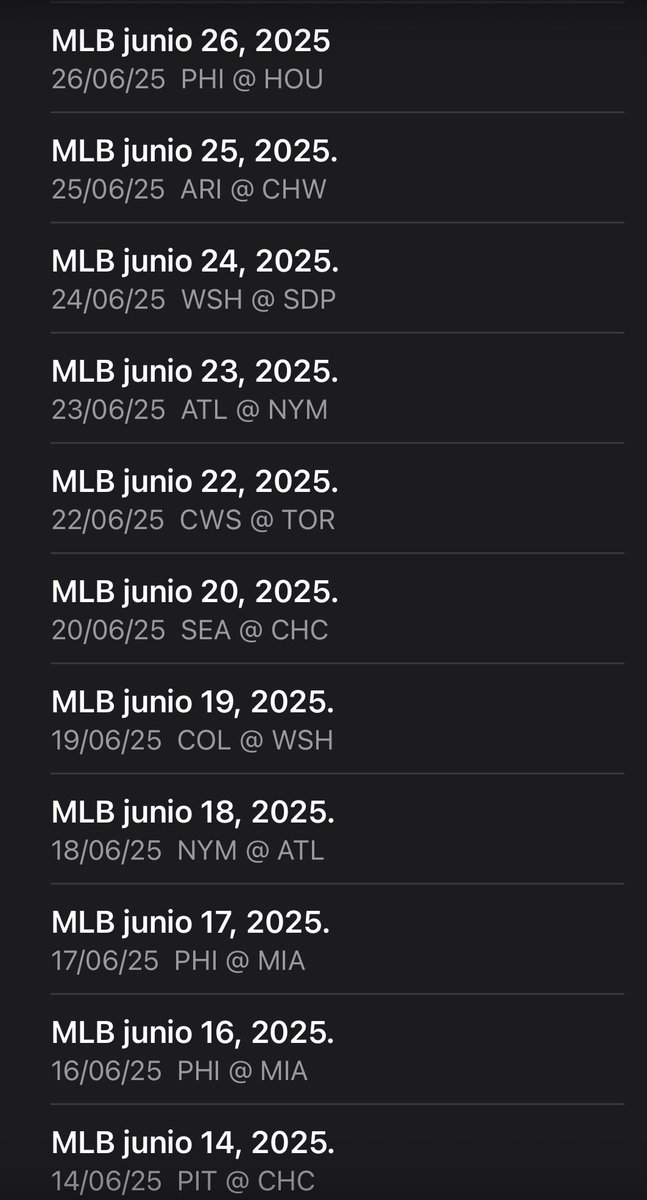Open the note with PIT @ CHC

coord(194,1158)
